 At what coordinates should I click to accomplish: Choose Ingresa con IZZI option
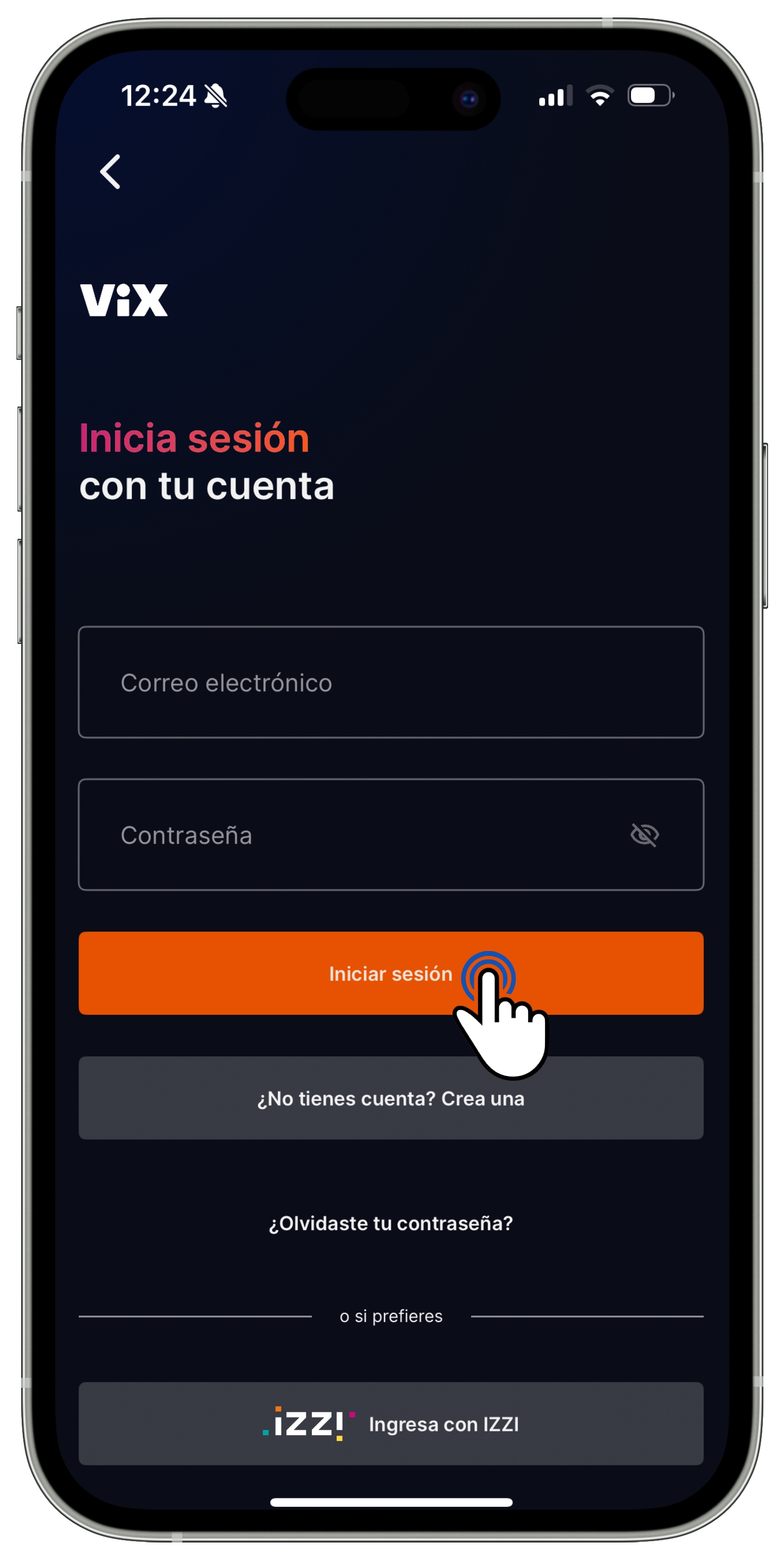coord(390,1423)
